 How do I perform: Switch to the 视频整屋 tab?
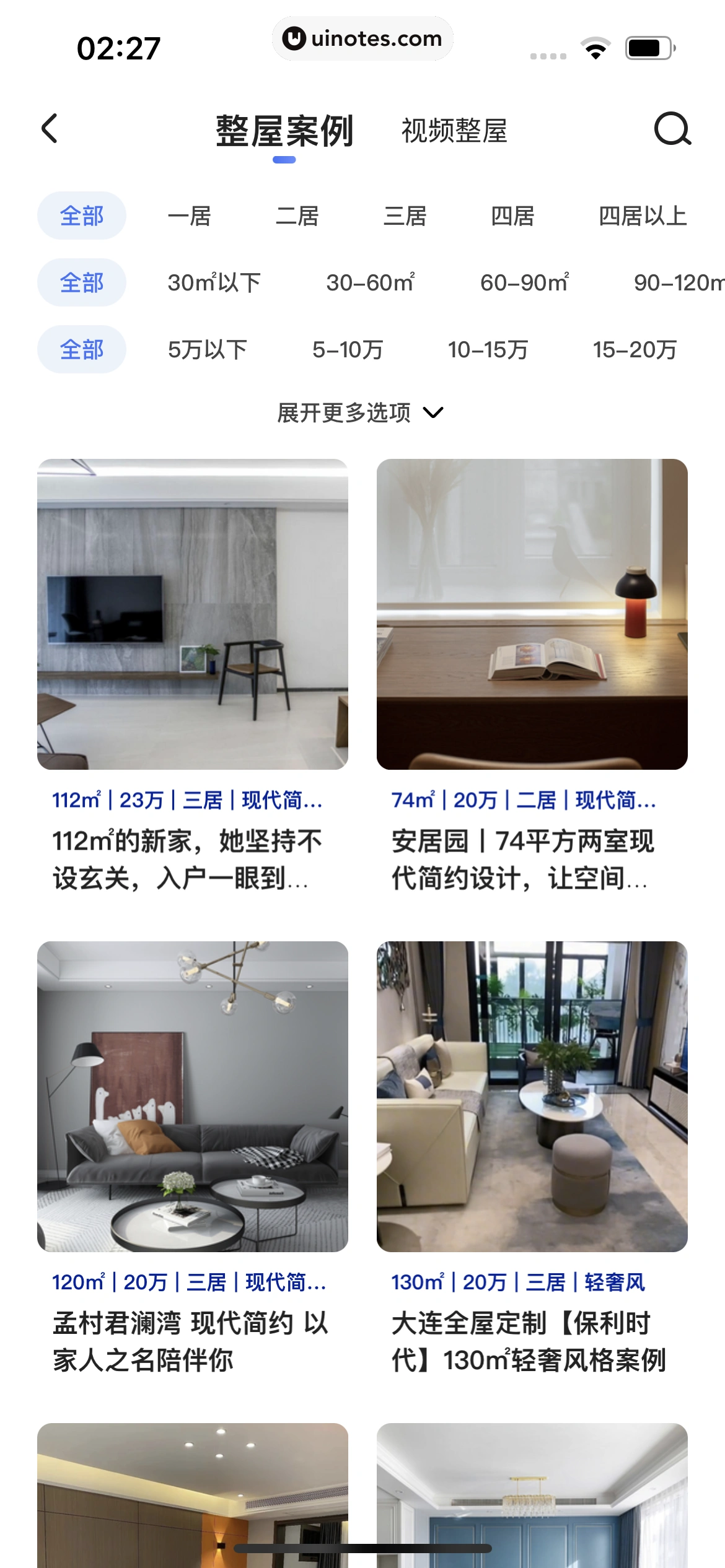tap(454, 130)
